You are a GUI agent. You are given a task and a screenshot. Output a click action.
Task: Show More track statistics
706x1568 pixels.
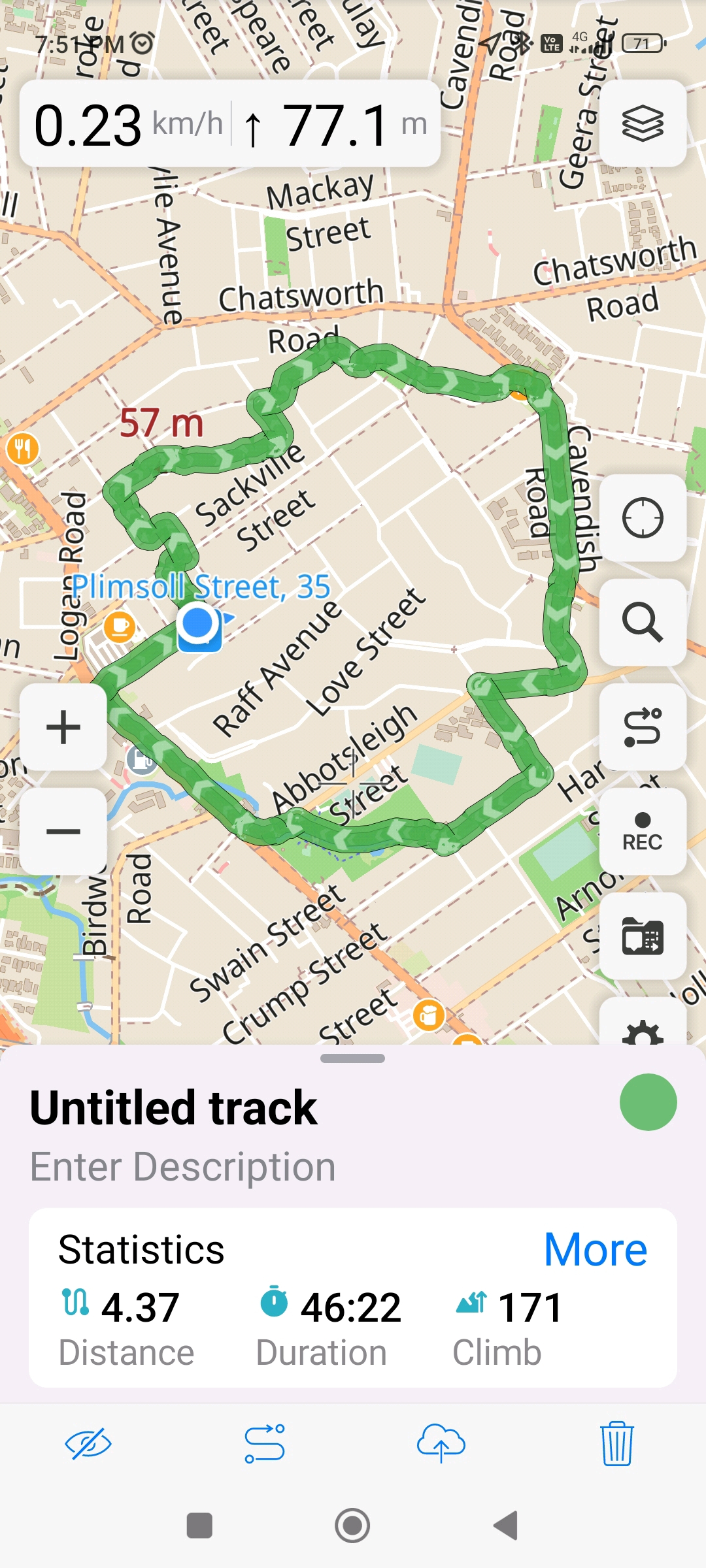595,1250
